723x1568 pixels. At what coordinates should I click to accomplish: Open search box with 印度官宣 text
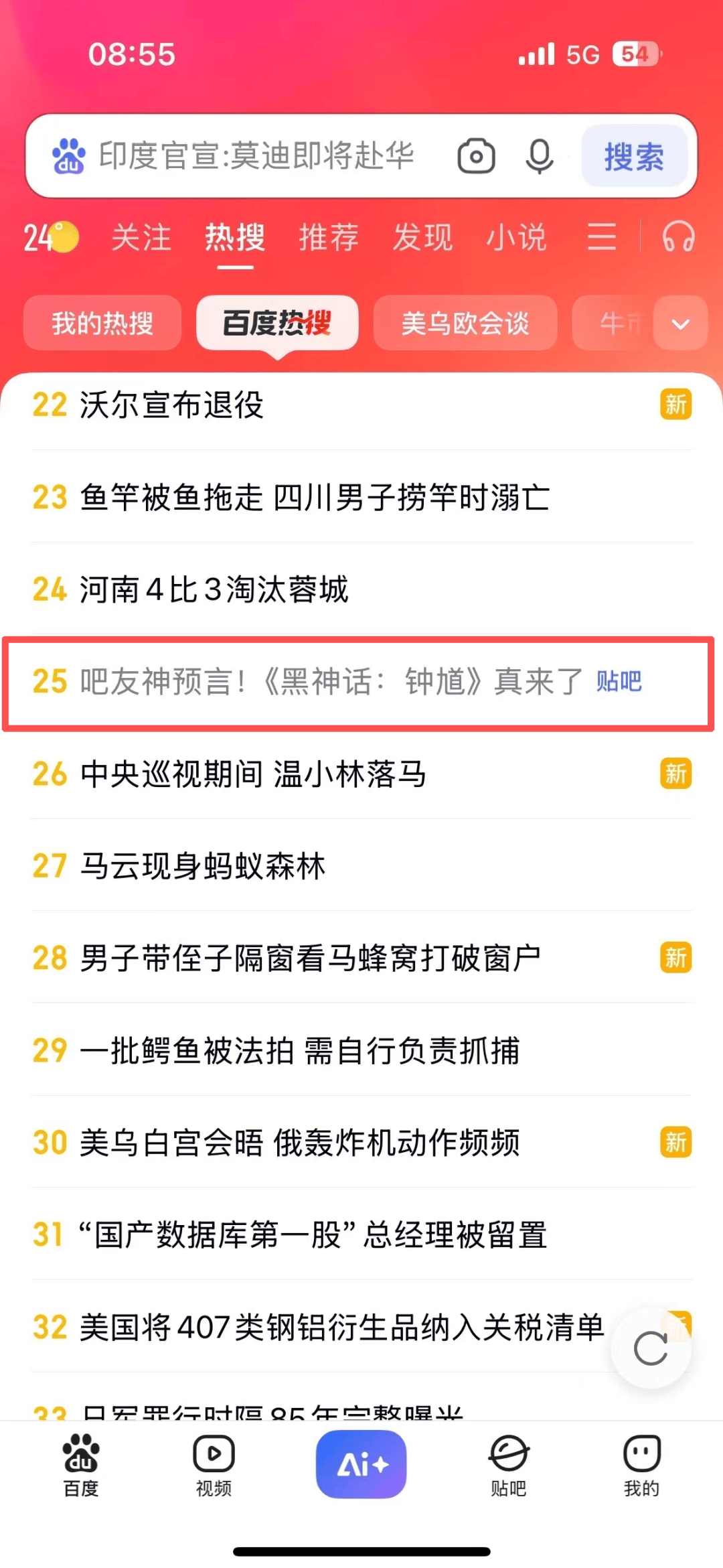pyautogui.click(x=256, y=156)
